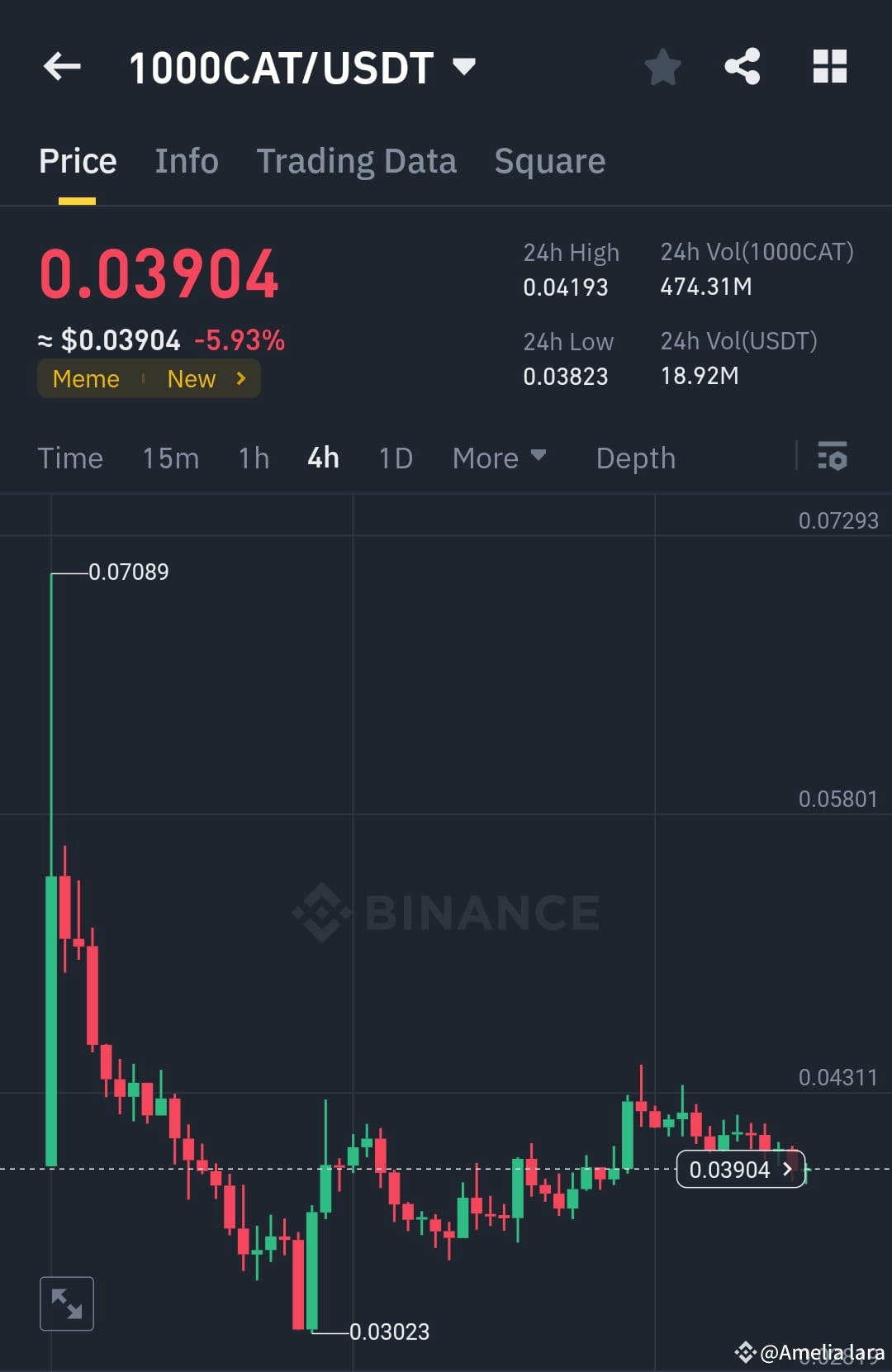The image size is (892, 1372).
Task: Switch chart to 1D candles
Action: pos(394,458)
